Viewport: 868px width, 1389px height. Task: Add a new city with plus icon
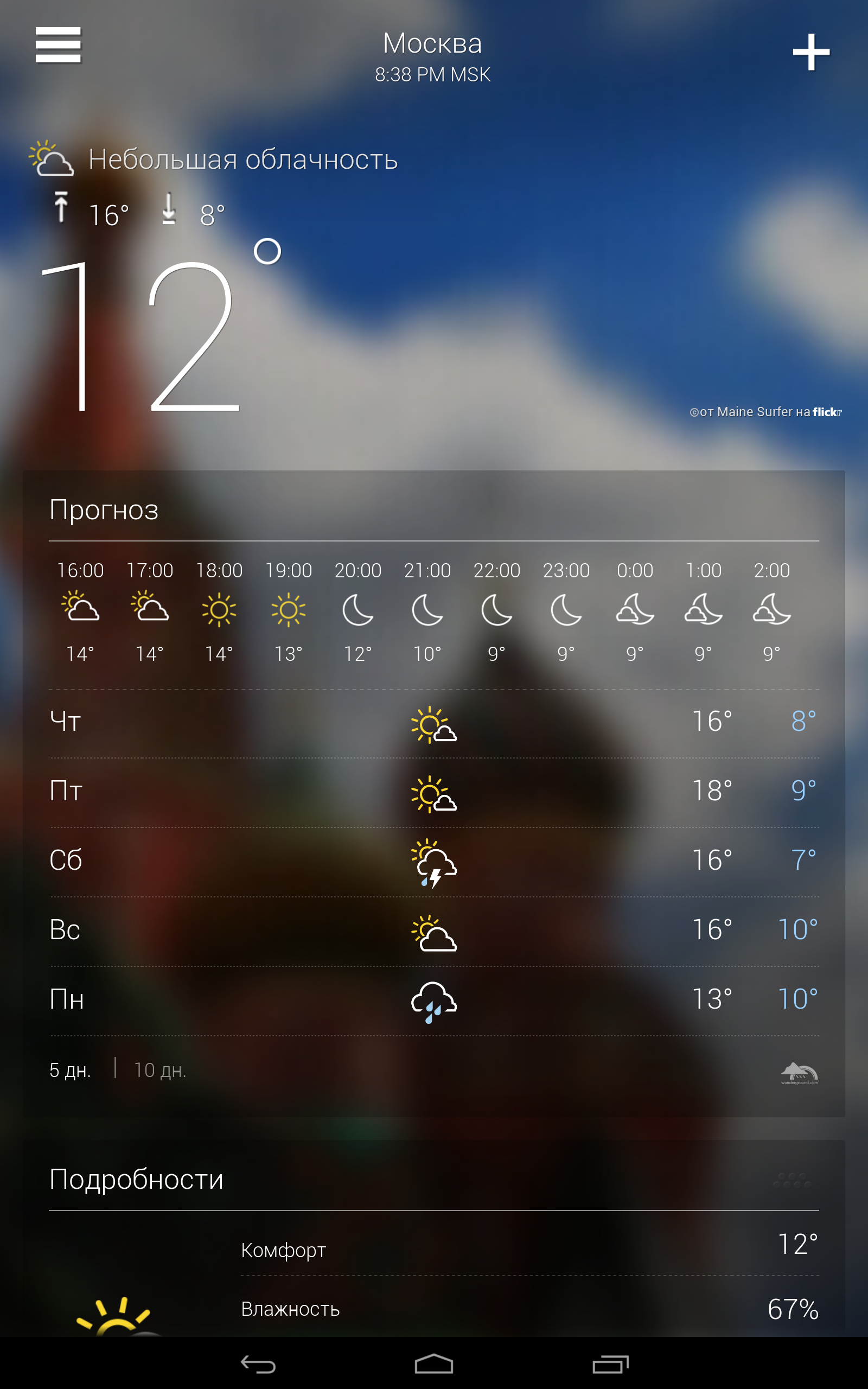pos(810,52)
